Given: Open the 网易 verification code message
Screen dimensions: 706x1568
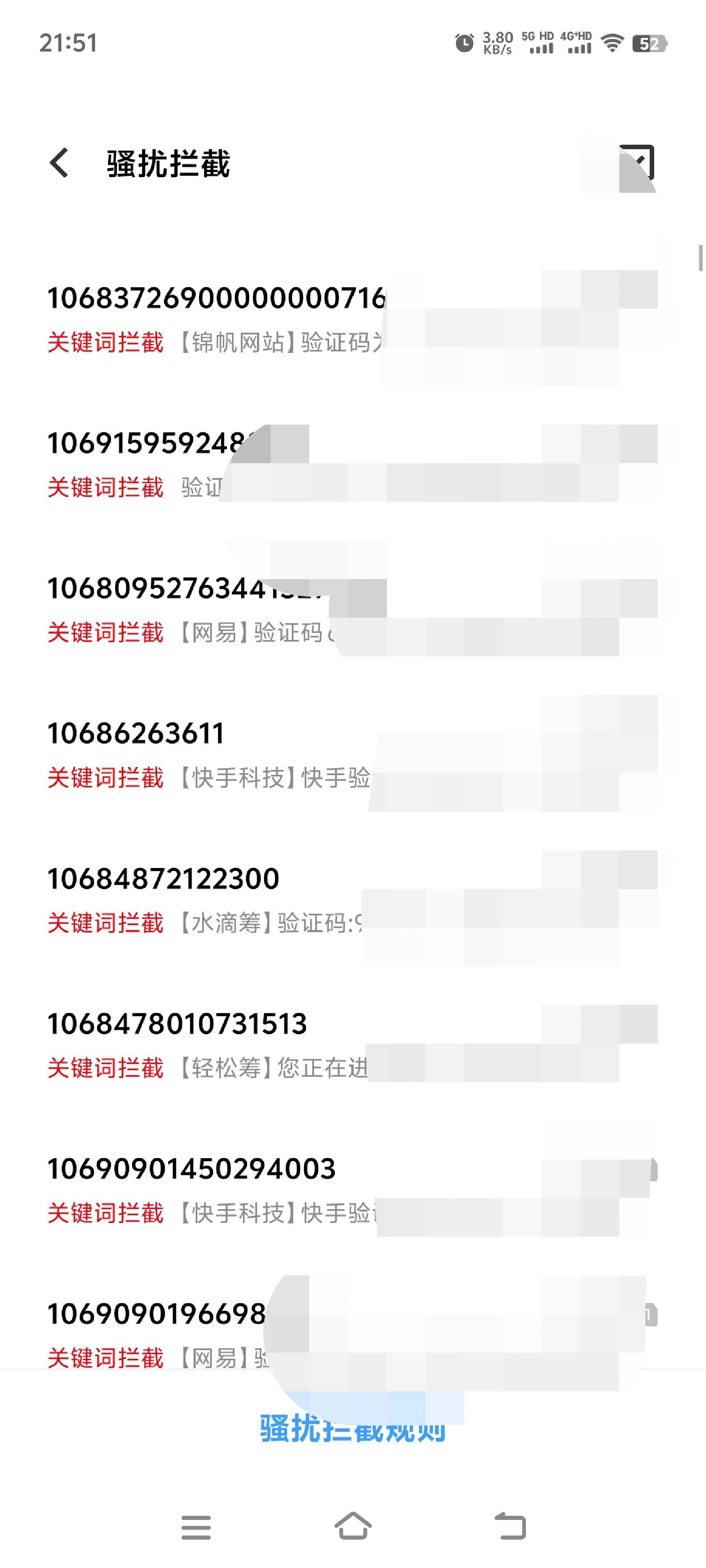Looking at the screenshot, I should (x=244, y=610).
